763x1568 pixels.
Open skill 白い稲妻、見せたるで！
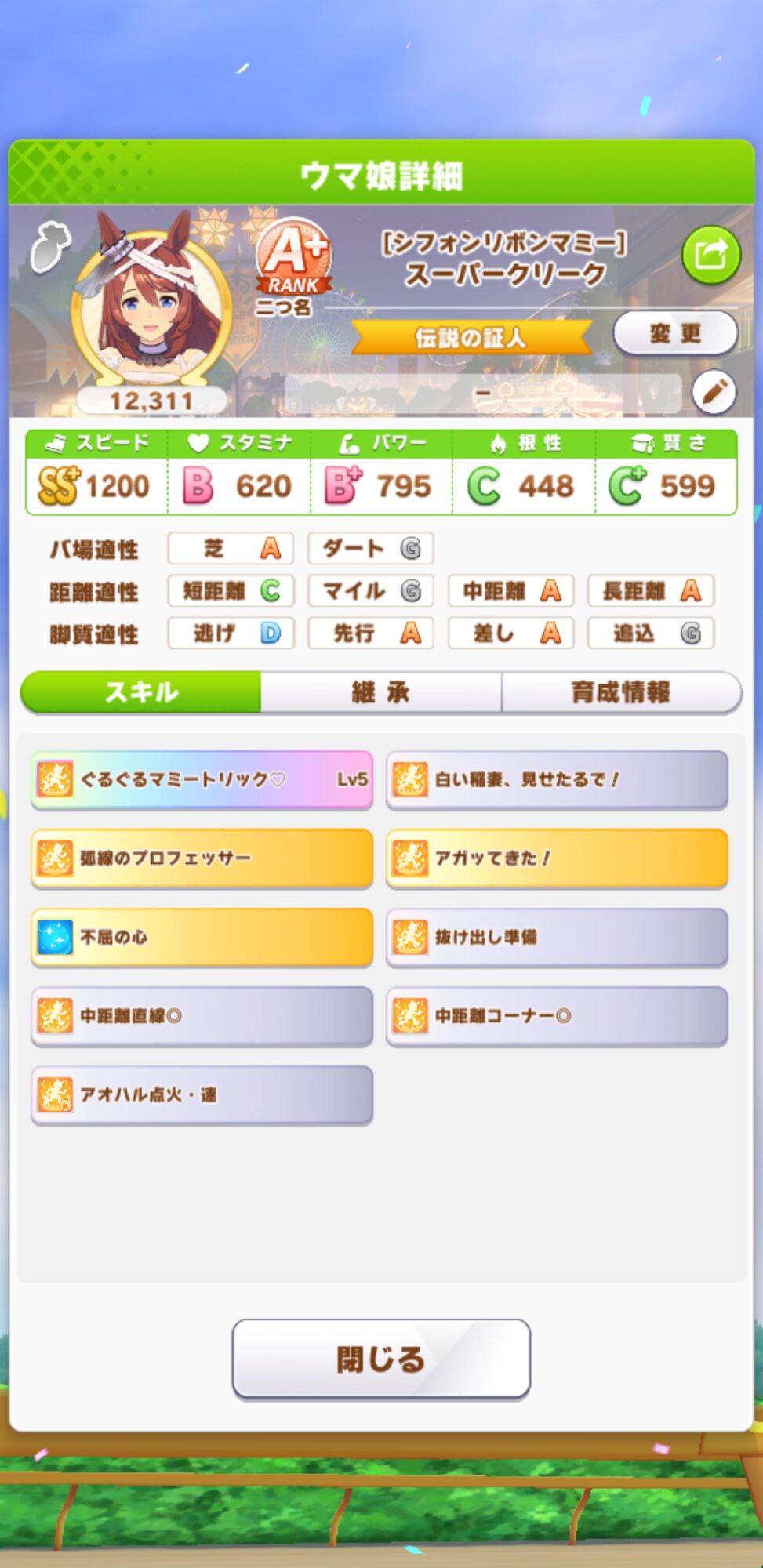click(x=557, y=779)
